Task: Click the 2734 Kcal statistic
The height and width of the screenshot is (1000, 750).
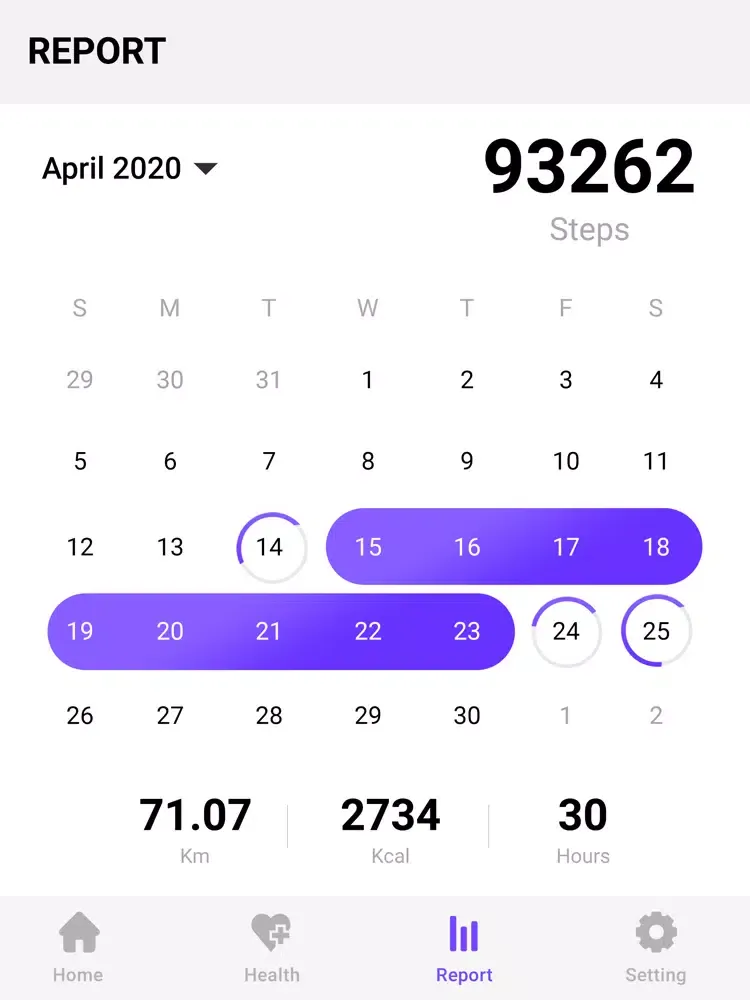Action: pyautogui.click(x=390, y=820)
